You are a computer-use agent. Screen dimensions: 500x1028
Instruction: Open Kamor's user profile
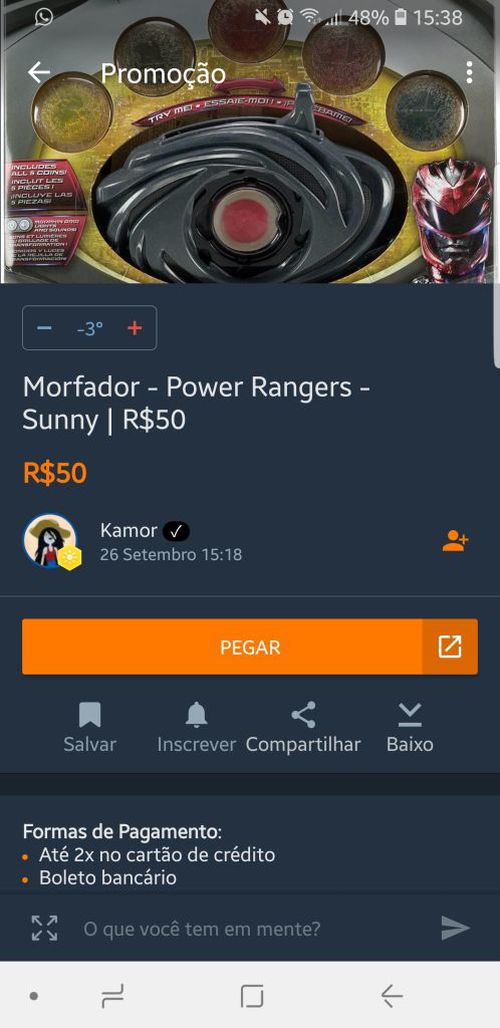pos(51,540)
